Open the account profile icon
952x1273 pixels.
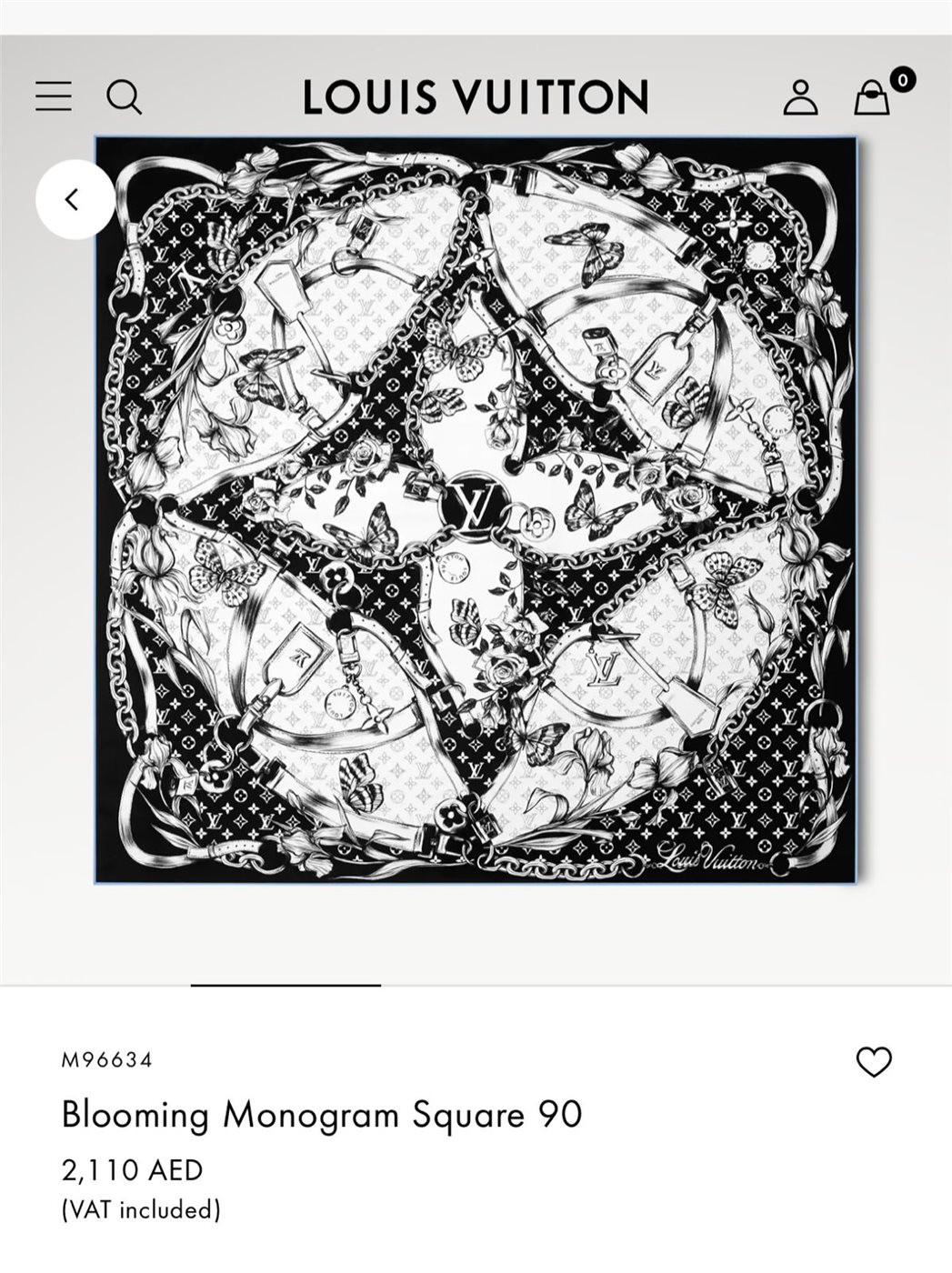click(800, 96)
